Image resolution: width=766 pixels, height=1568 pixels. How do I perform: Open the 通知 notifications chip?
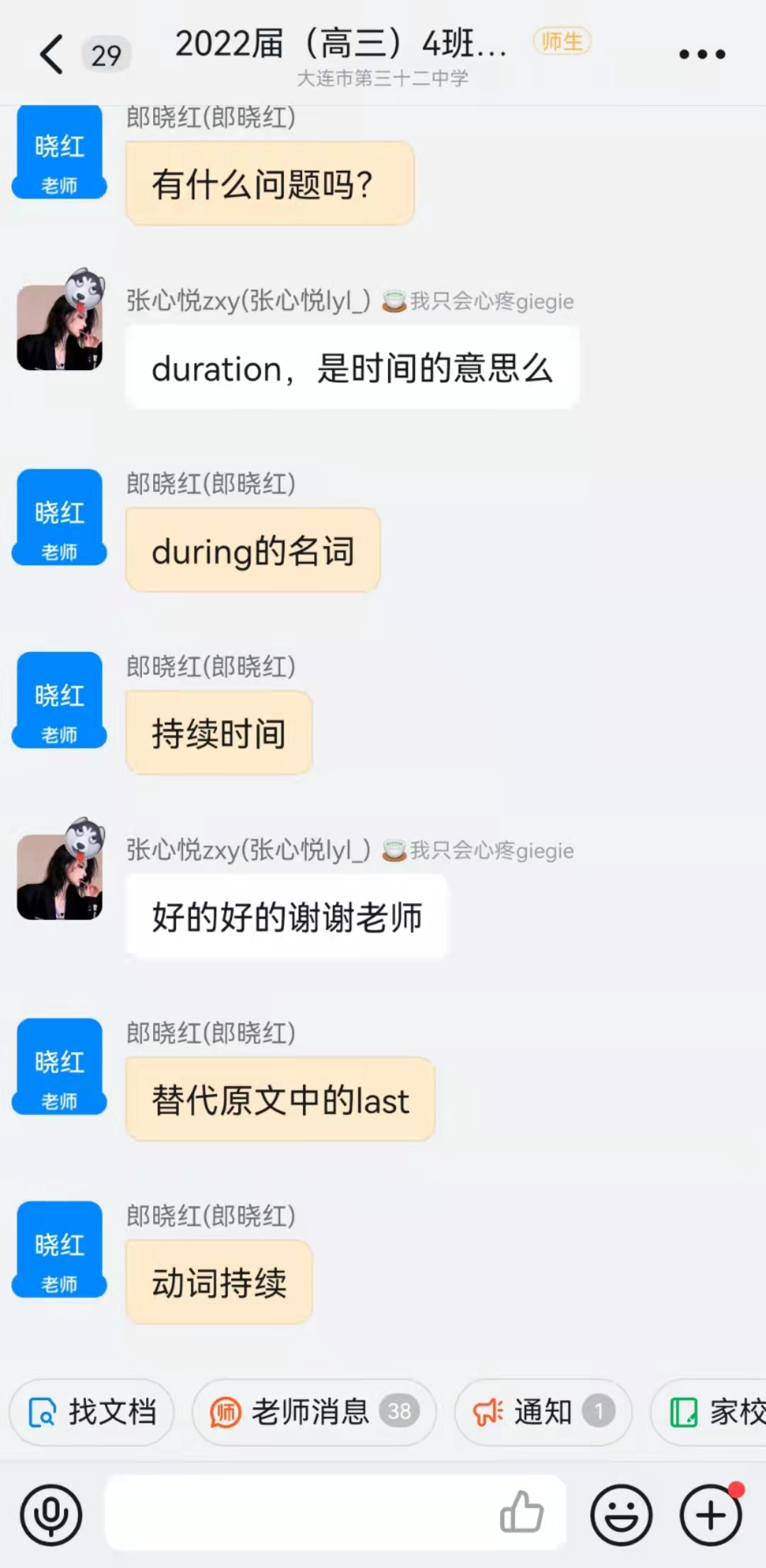543,1412
